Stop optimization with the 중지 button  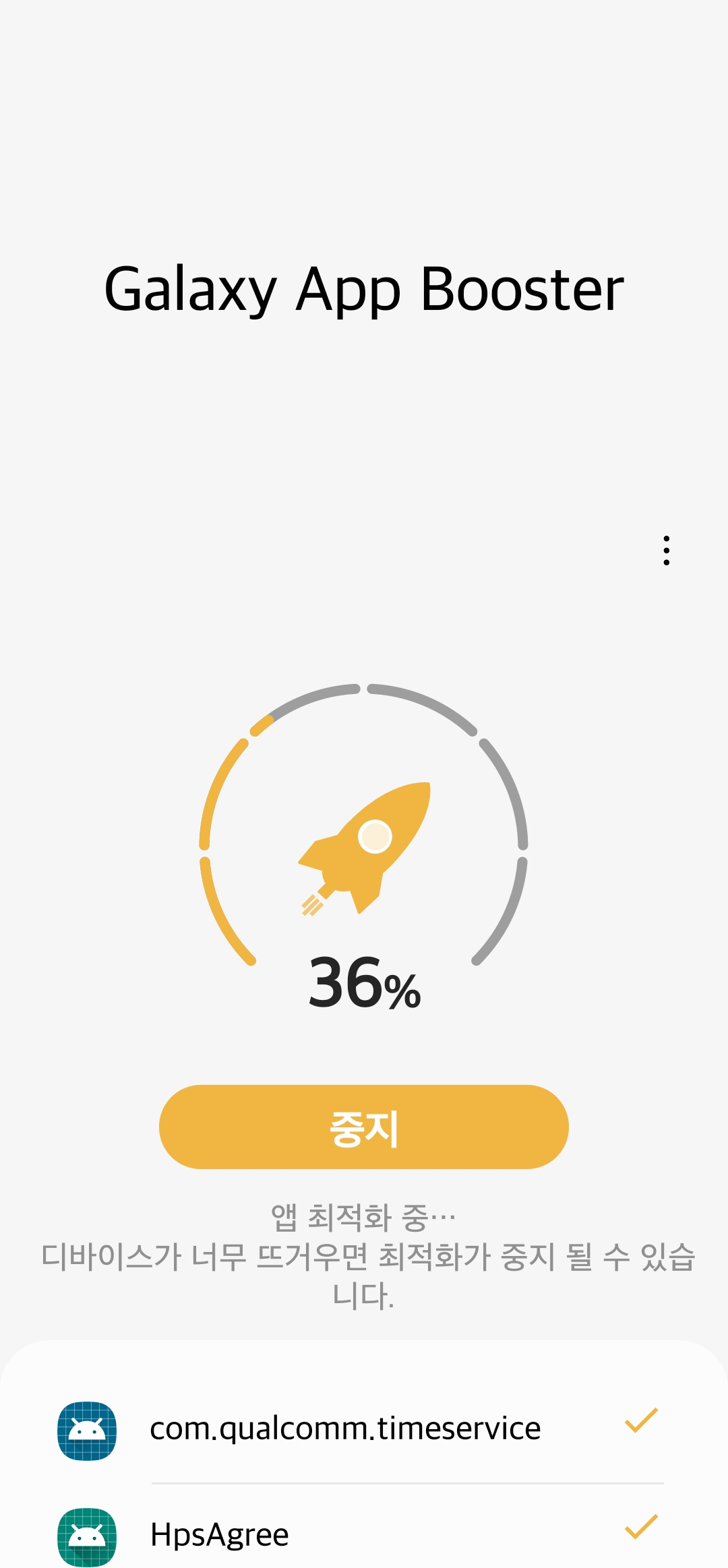tap(364, 1127)
